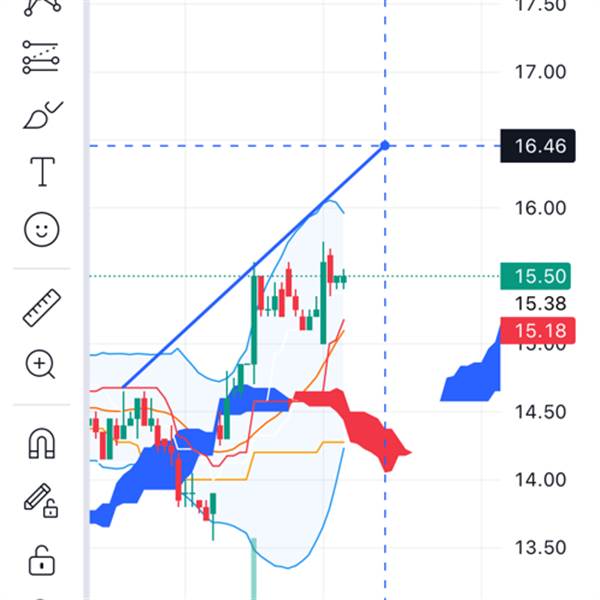Tap the zoom in magnifier

point(41,365)
